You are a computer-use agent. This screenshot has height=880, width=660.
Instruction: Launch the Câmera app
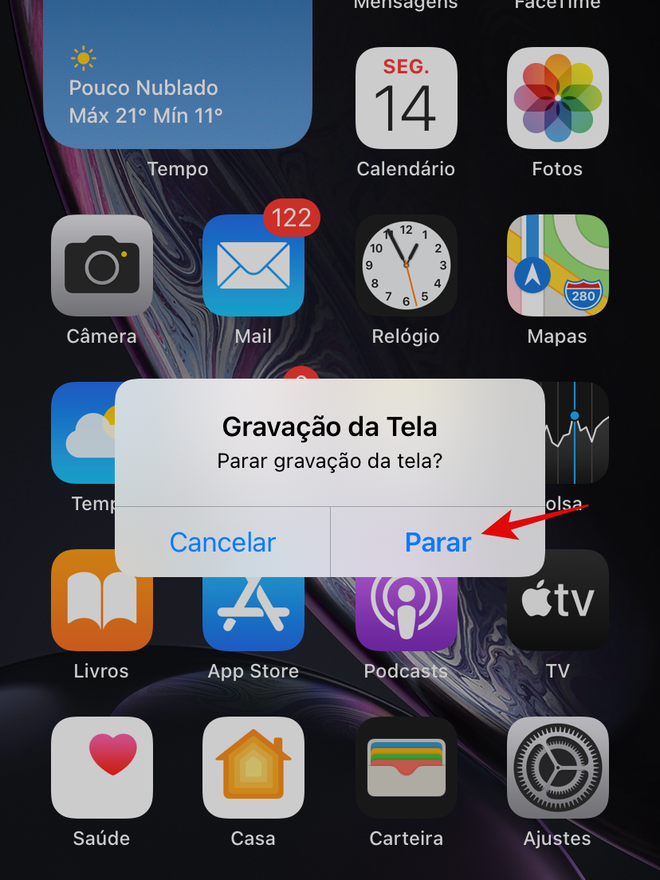[x=102, y=266]
